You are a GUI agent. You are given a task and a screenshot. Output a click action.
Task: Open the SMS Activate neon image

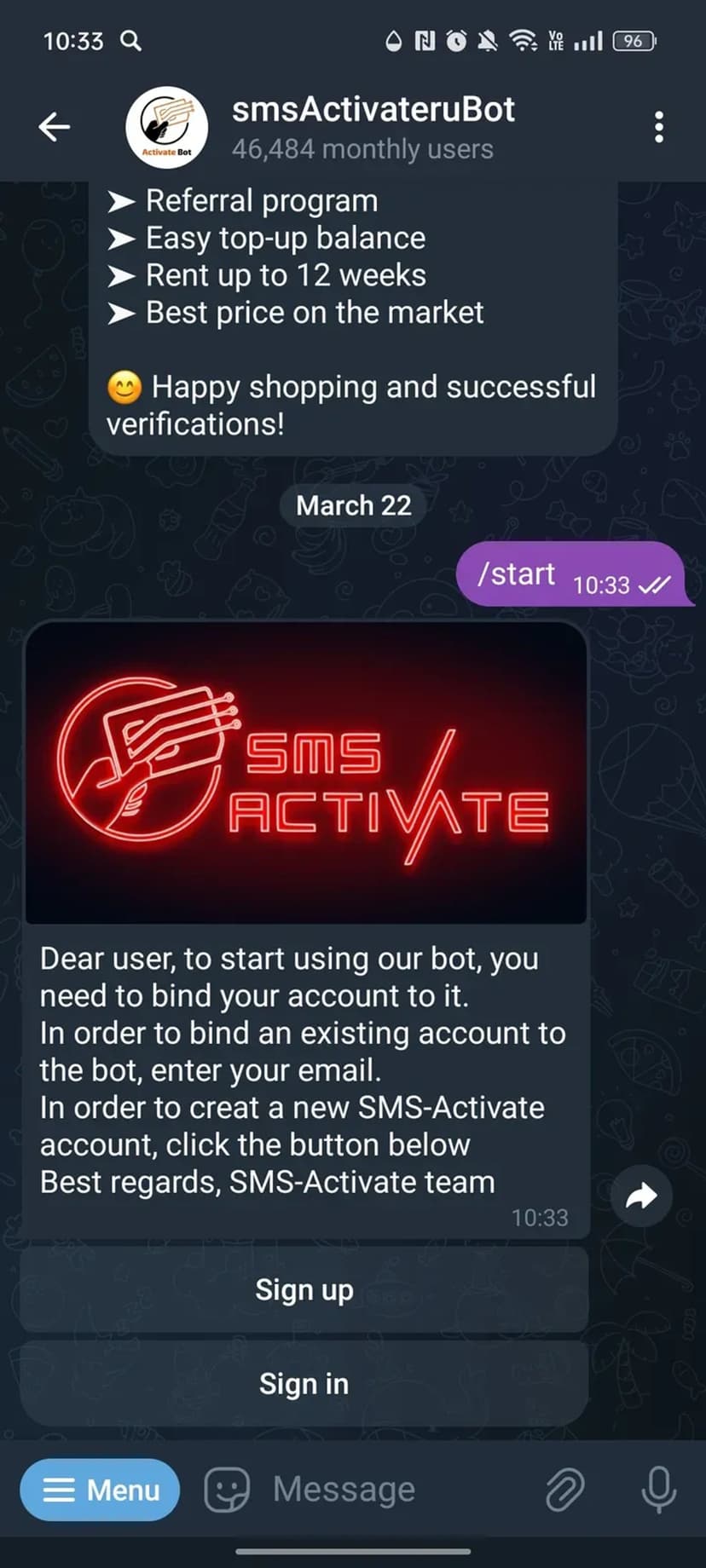305,773
